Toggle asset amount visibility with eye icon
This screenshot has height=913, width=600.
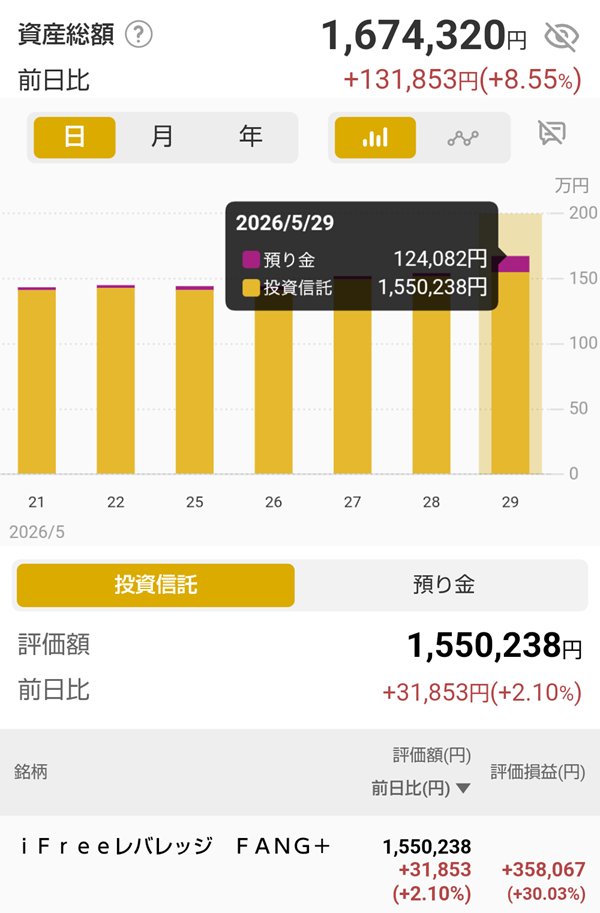coord(561,37)
